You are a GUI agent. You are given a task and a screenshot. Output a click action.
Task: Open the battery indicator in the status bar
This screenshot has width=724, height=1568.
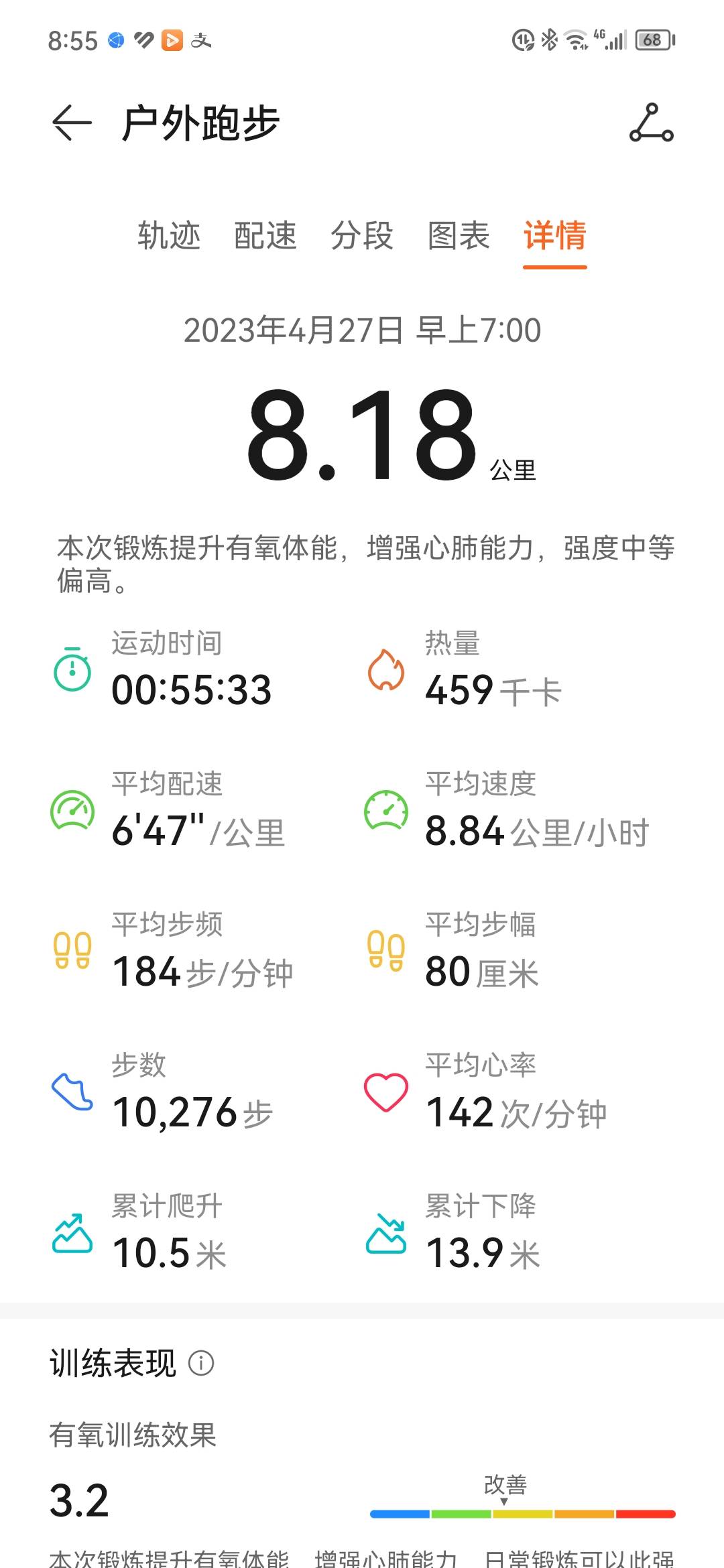651,39
